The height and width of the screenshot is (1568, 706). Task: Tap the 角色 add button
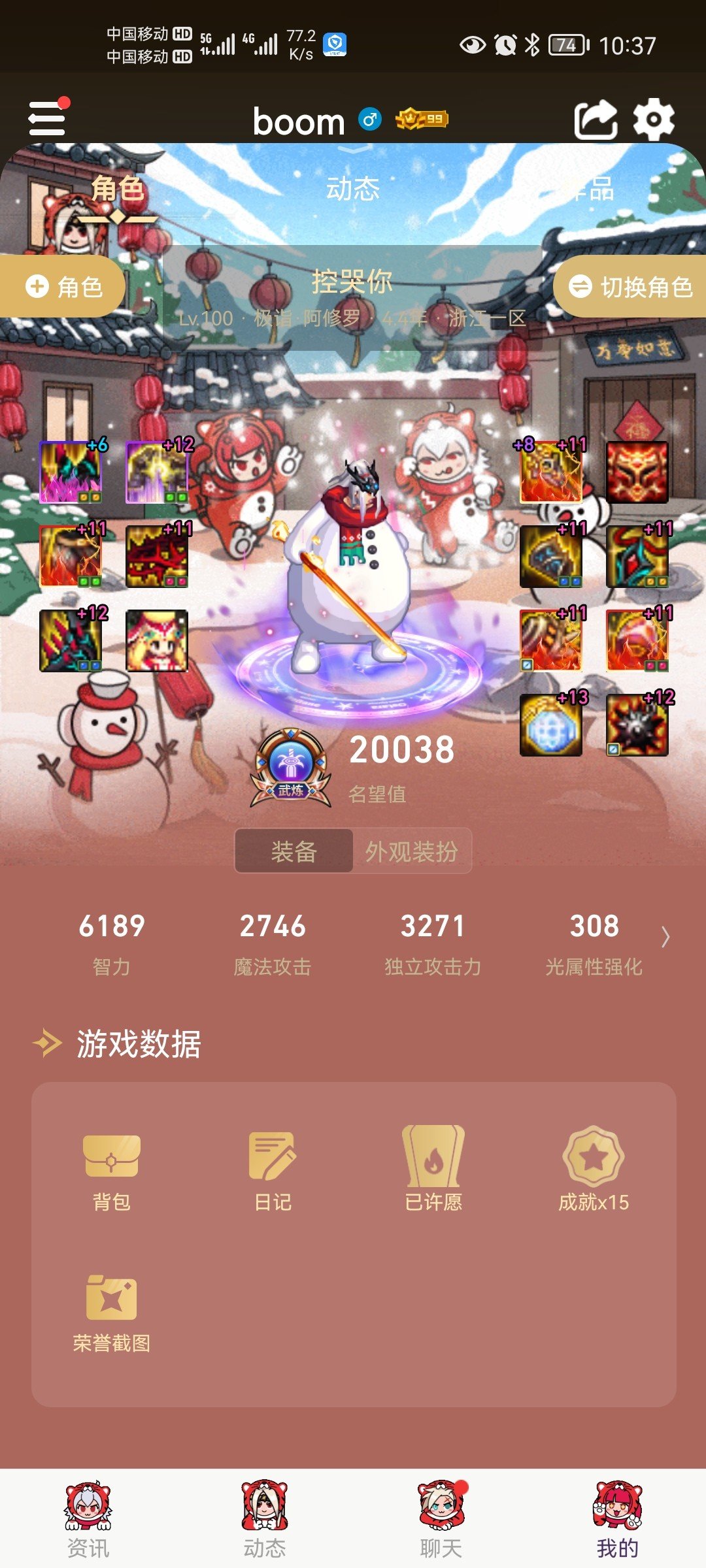click(63, 286)
